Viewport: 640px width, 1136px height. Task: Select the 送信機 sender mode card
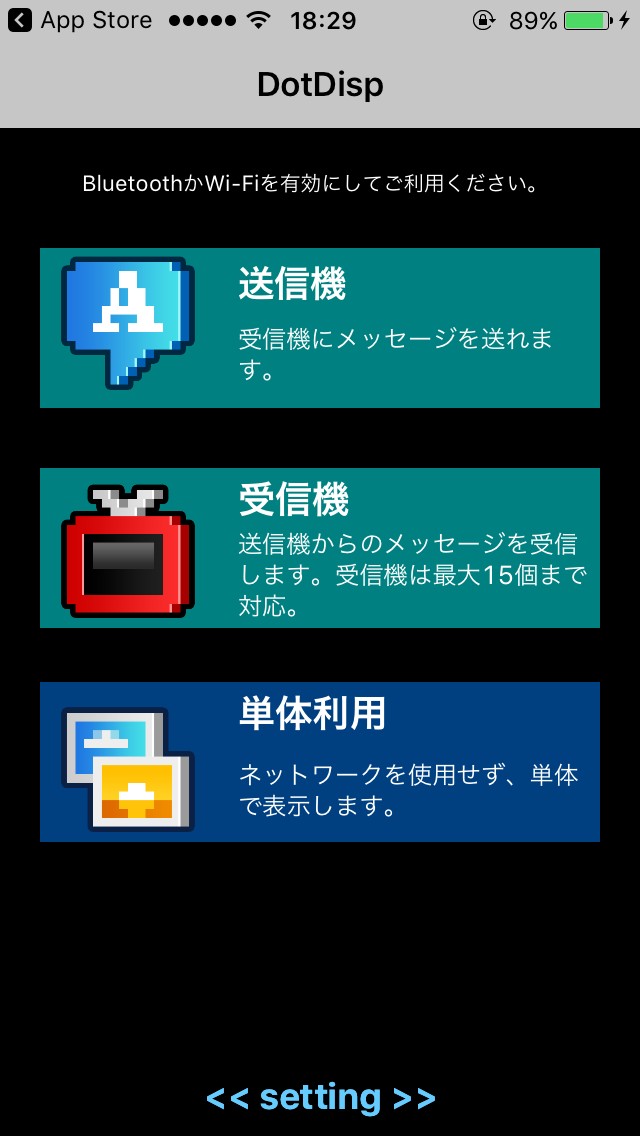[320, 328]
